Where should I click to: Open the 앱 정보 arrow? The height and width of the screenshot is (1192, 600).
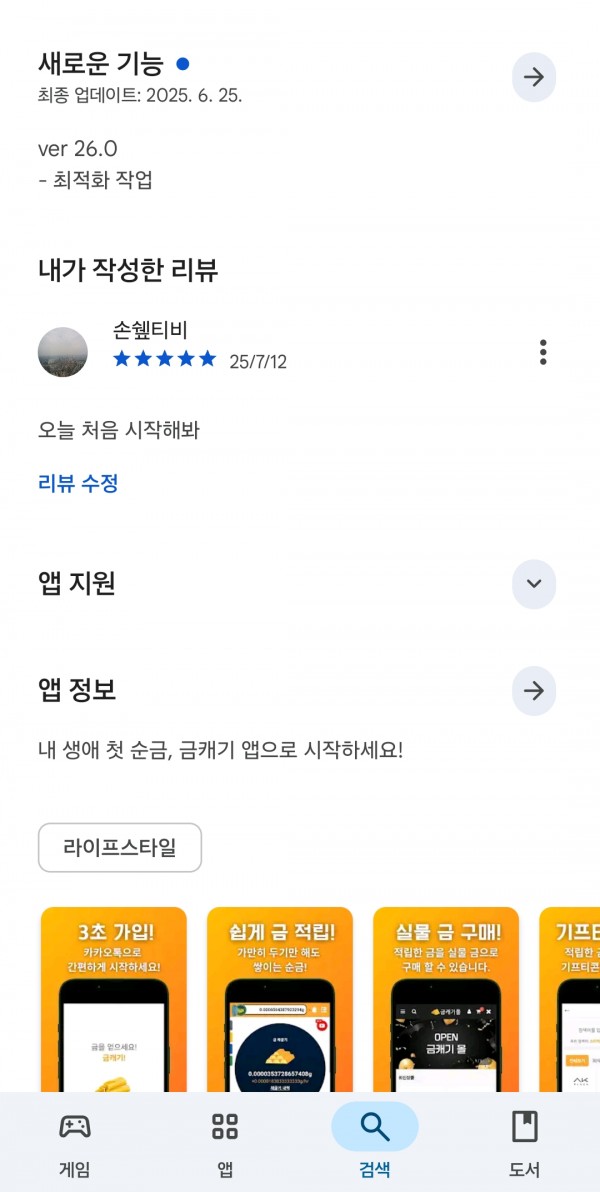pyautogui.click(x=534, y=691)
